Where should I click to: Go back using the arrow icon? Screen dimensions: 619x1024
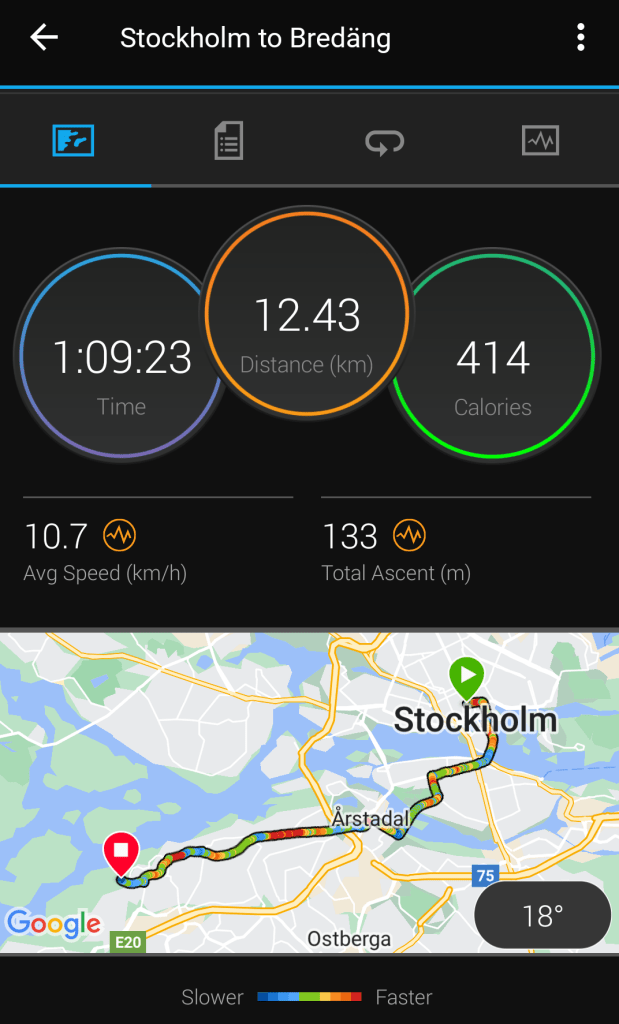tap(44, 39)
